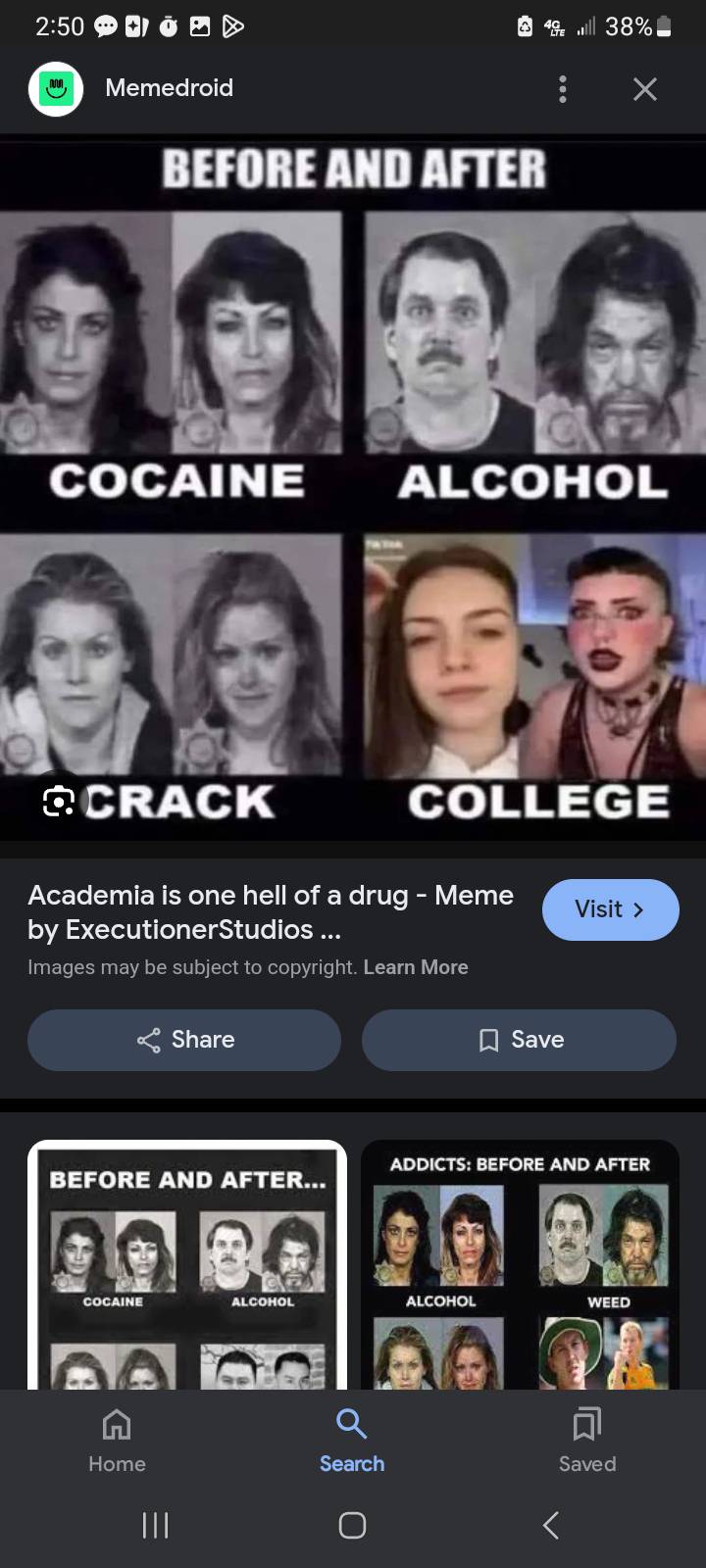View the main meme image full size
The height and width of the screenshot is (1568, 706).
(353, 490)
